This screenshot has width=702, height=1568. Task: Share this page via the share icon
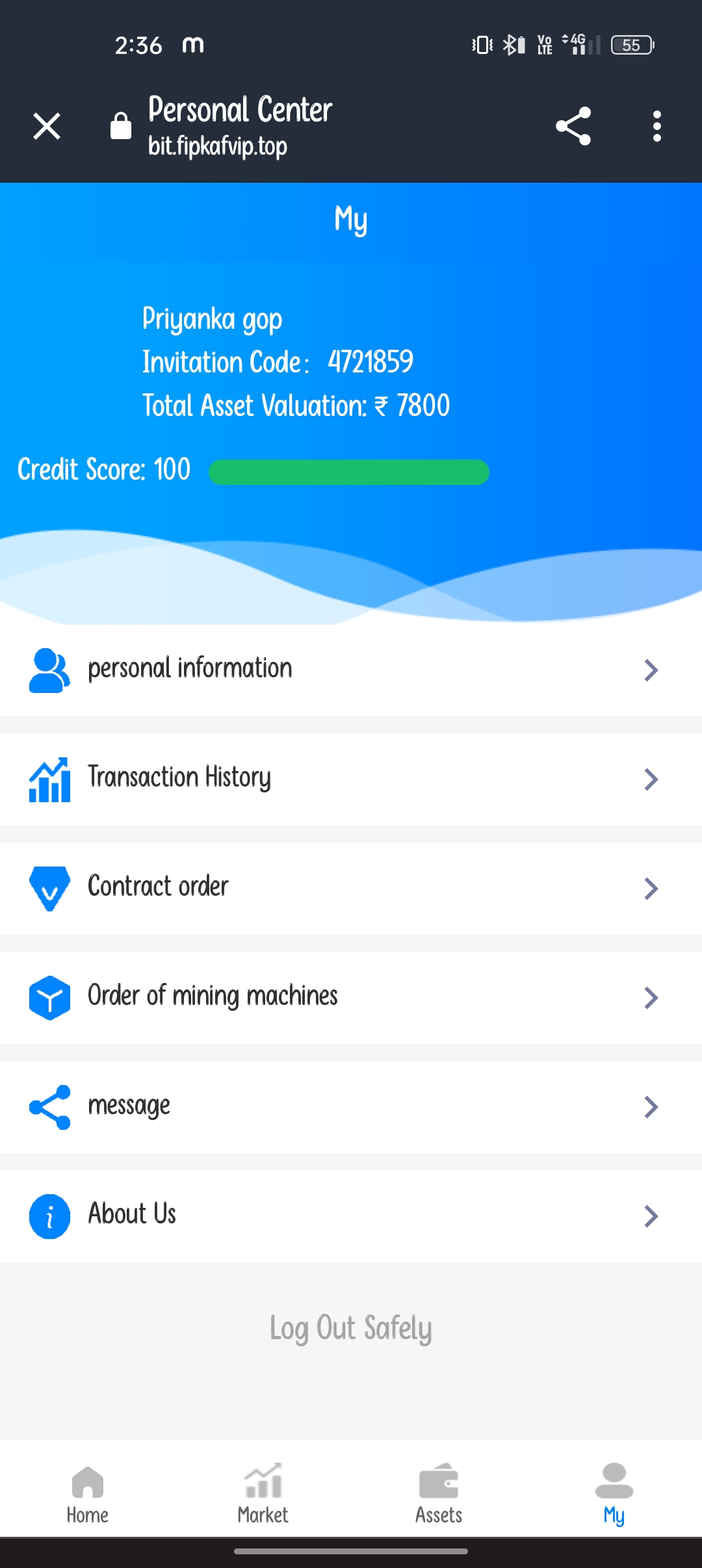click(573, 126)
